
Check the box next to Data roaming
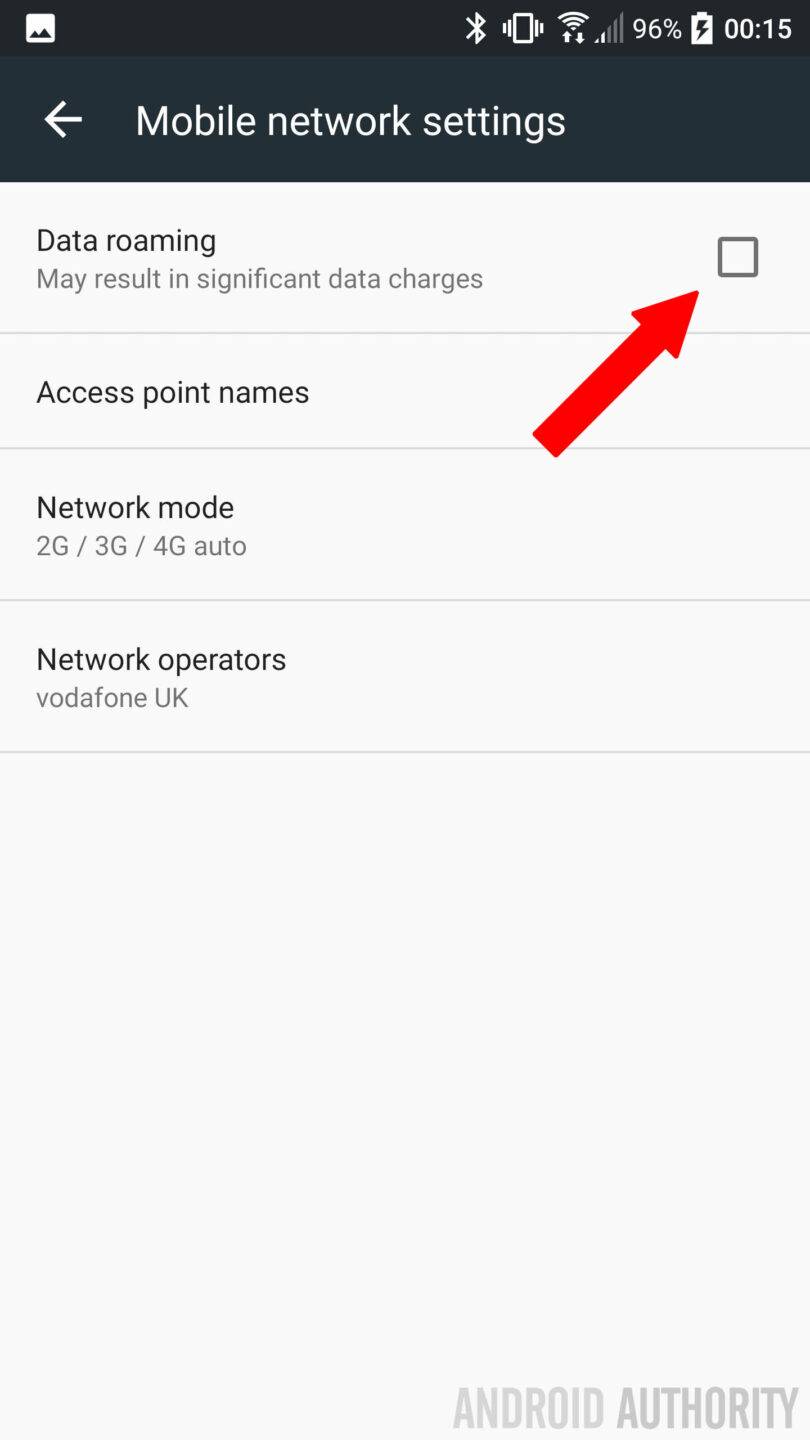(737, 257)
